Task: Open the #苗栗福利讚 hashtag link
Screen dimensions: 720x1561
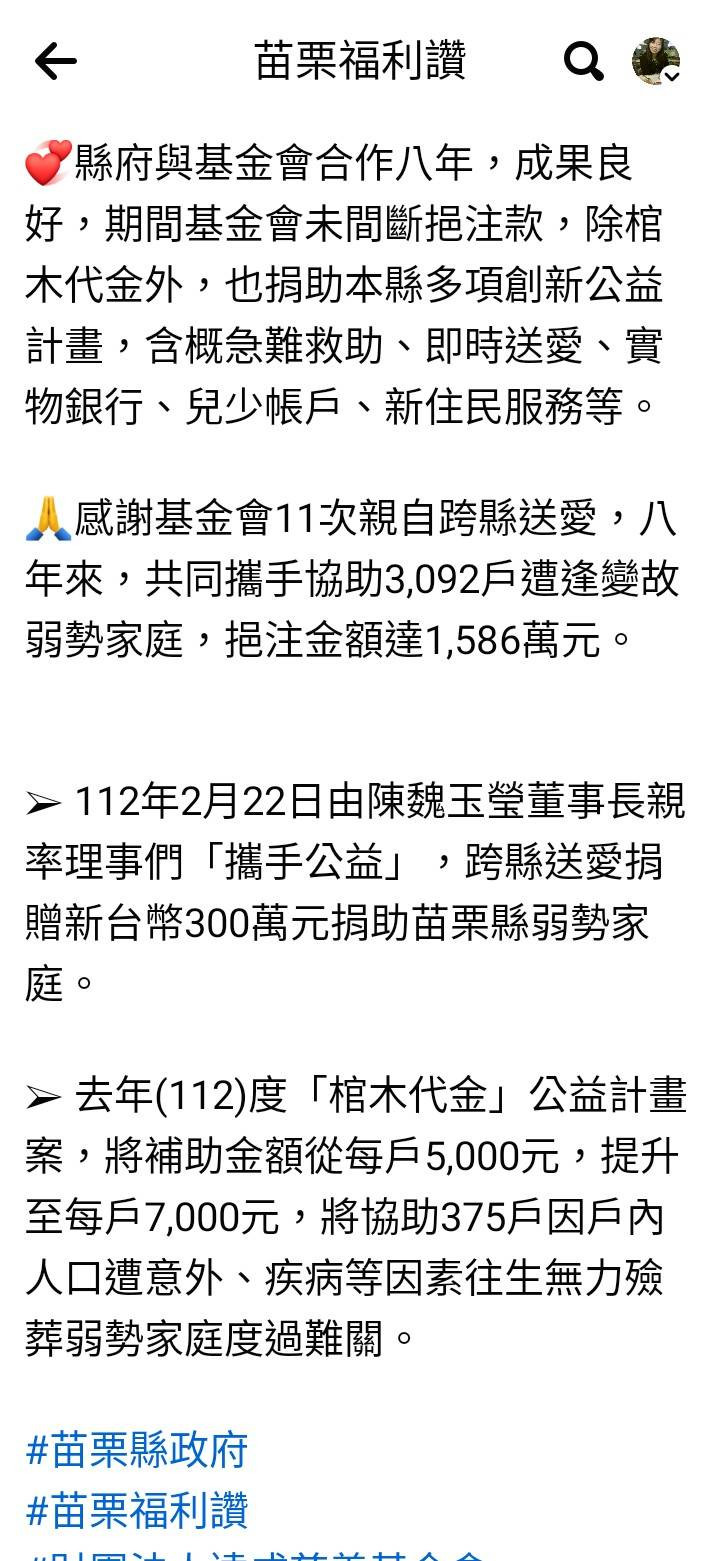Action: [x=137, y=1511]
